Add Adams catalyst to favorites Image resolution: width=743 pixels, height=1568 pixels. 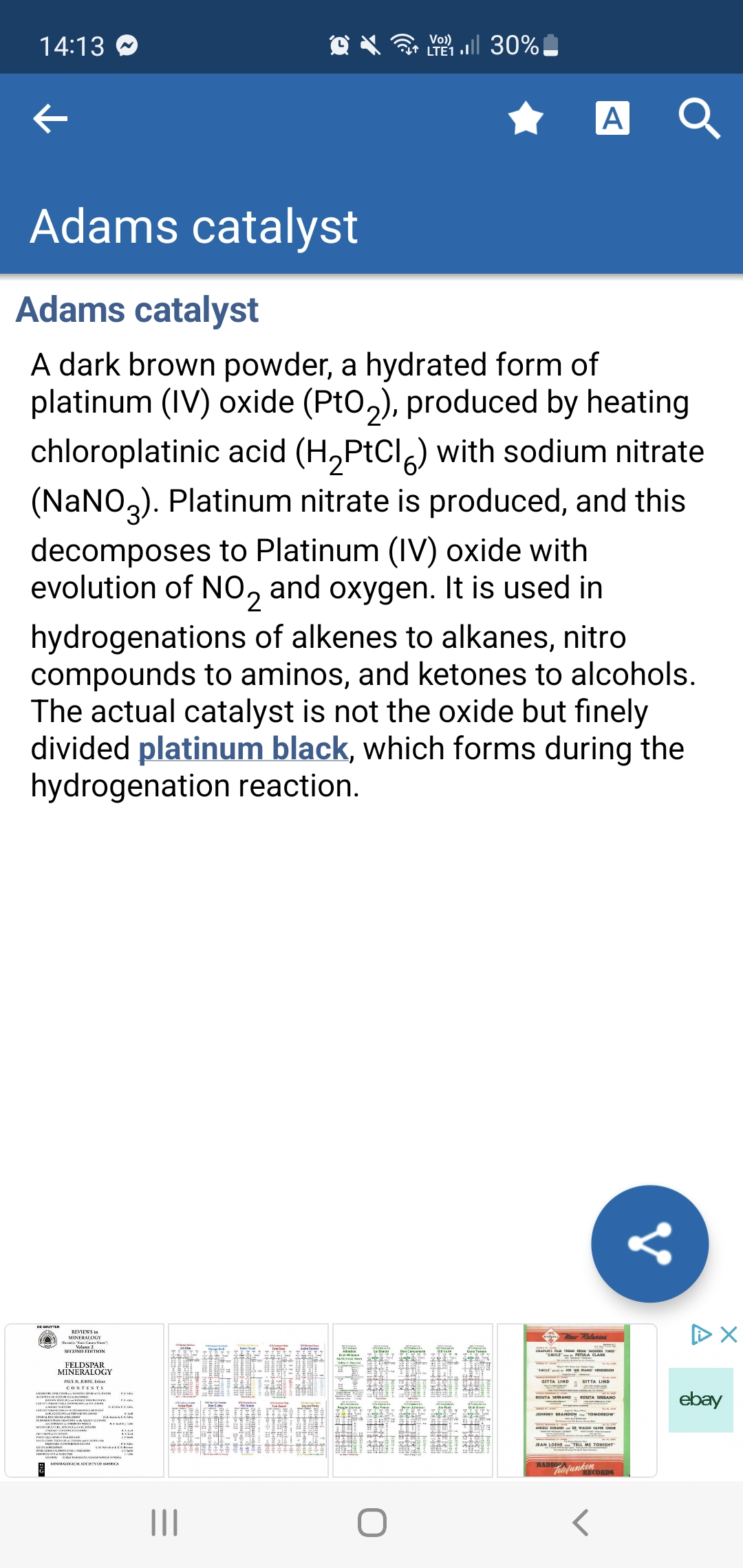pyautogui.click(x=526, y=118)
